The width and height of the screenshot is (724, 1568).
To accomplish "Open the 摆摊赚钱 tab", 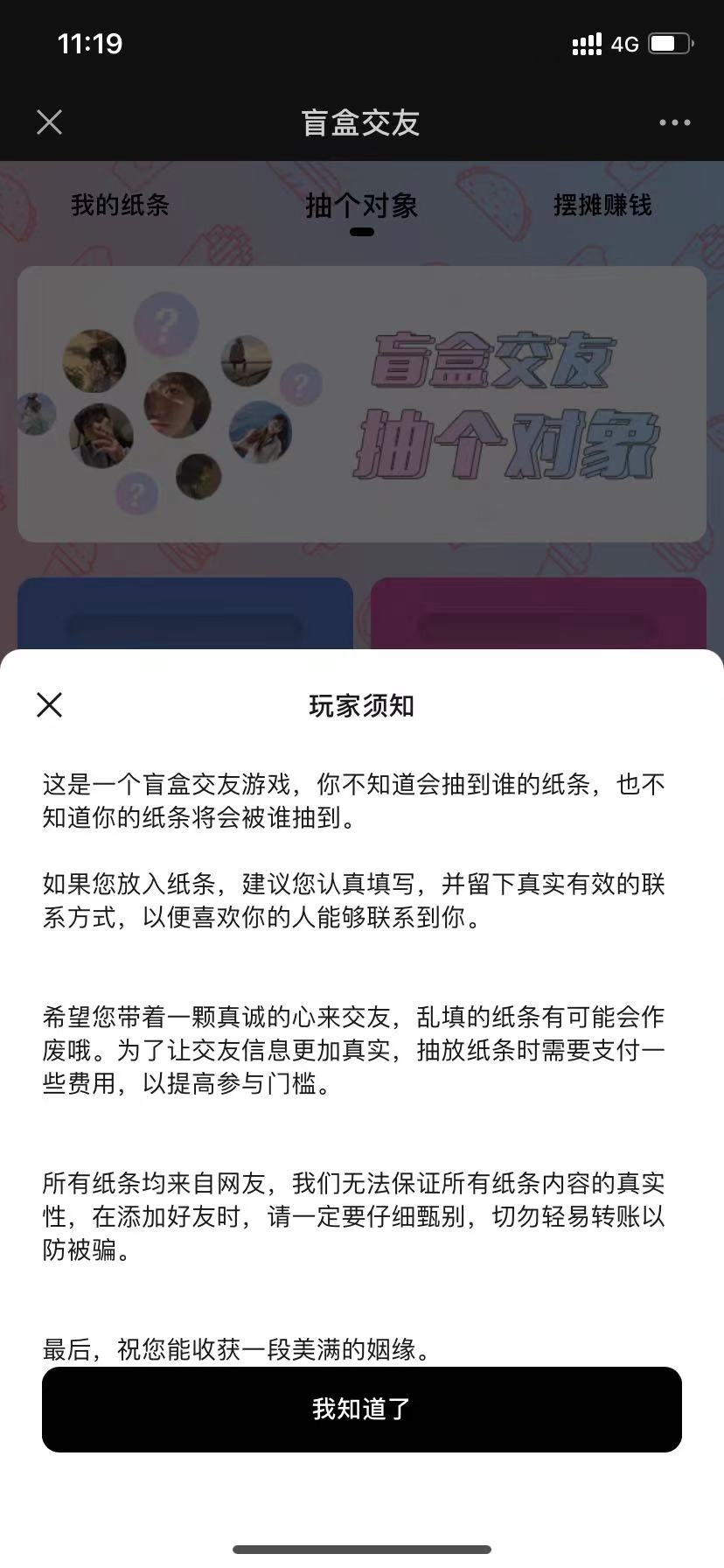I will click(x=603, y=206).
